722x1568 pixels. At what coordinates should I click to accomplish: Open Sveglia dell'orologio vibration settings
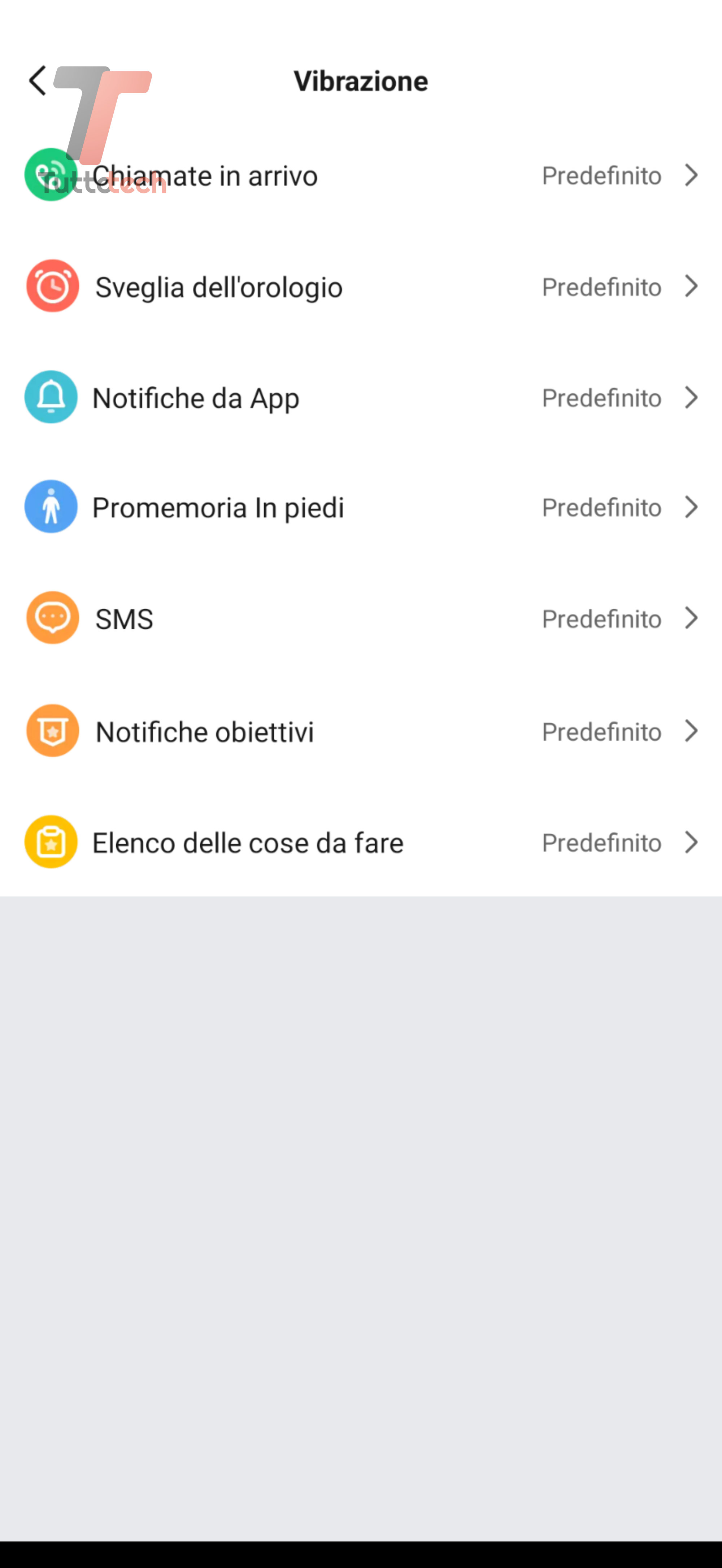point(361,287)
